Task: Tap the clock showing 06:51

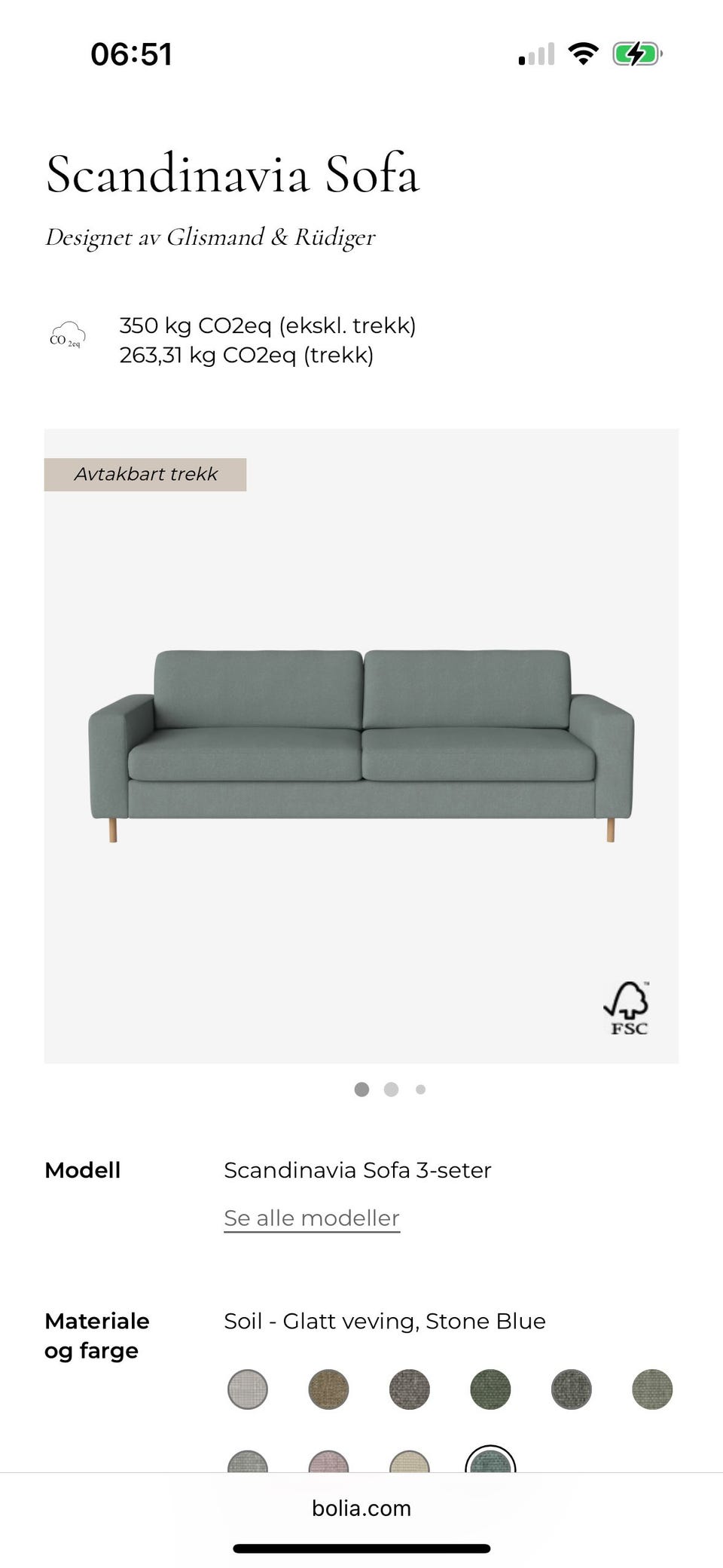Action: 133,52
